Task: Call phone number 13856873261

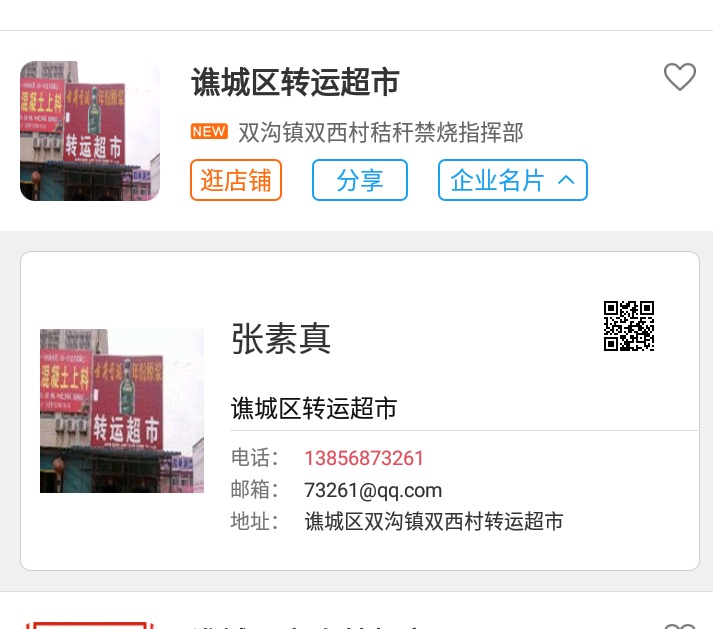Action: coord(364,459)
